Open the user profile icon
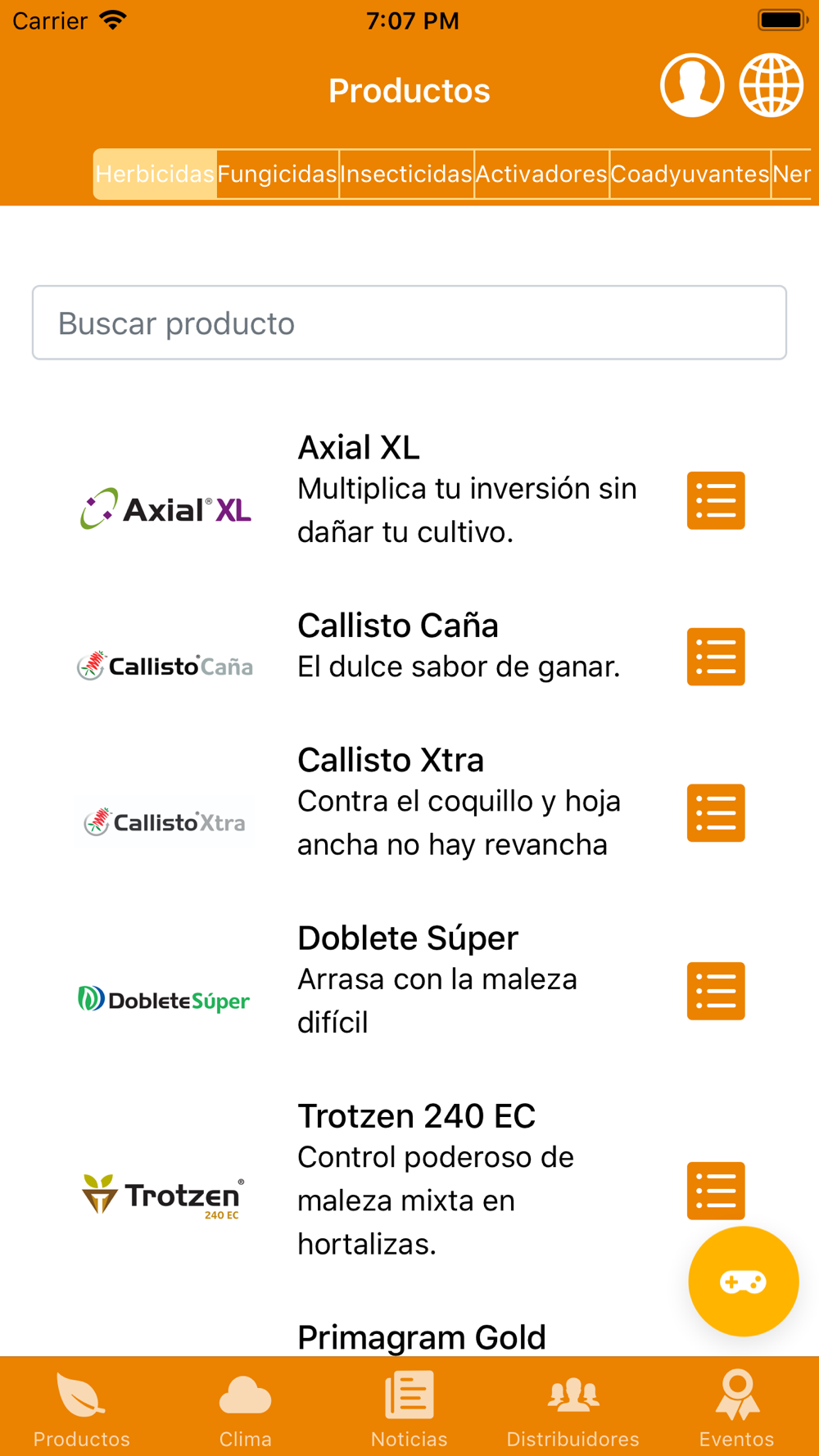This screenshot has height=1456, width=819. point(692,86)
